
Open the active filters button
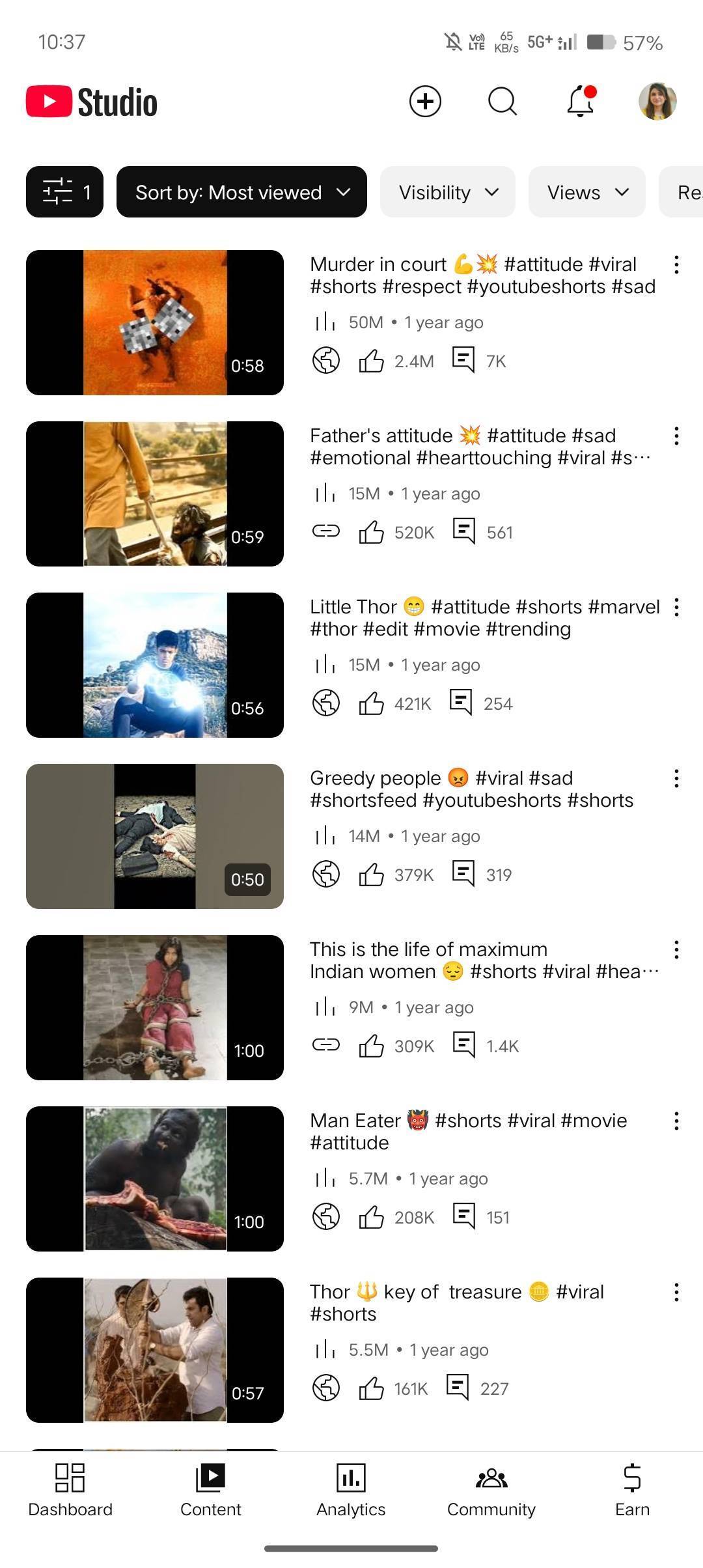pyautogui.click(x=64, y=192)
